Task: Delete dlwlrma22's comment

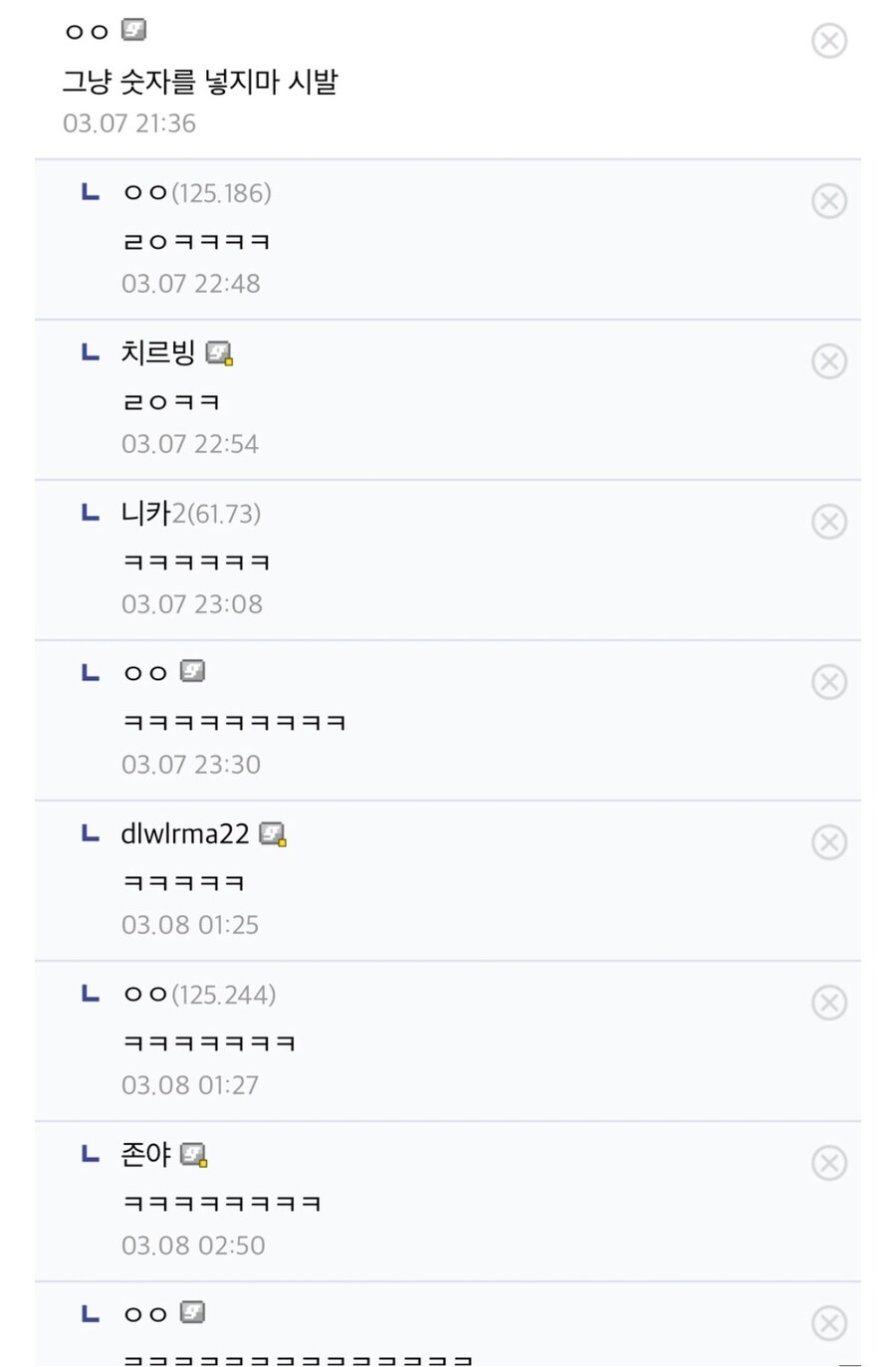Action: tap(829, 842)
